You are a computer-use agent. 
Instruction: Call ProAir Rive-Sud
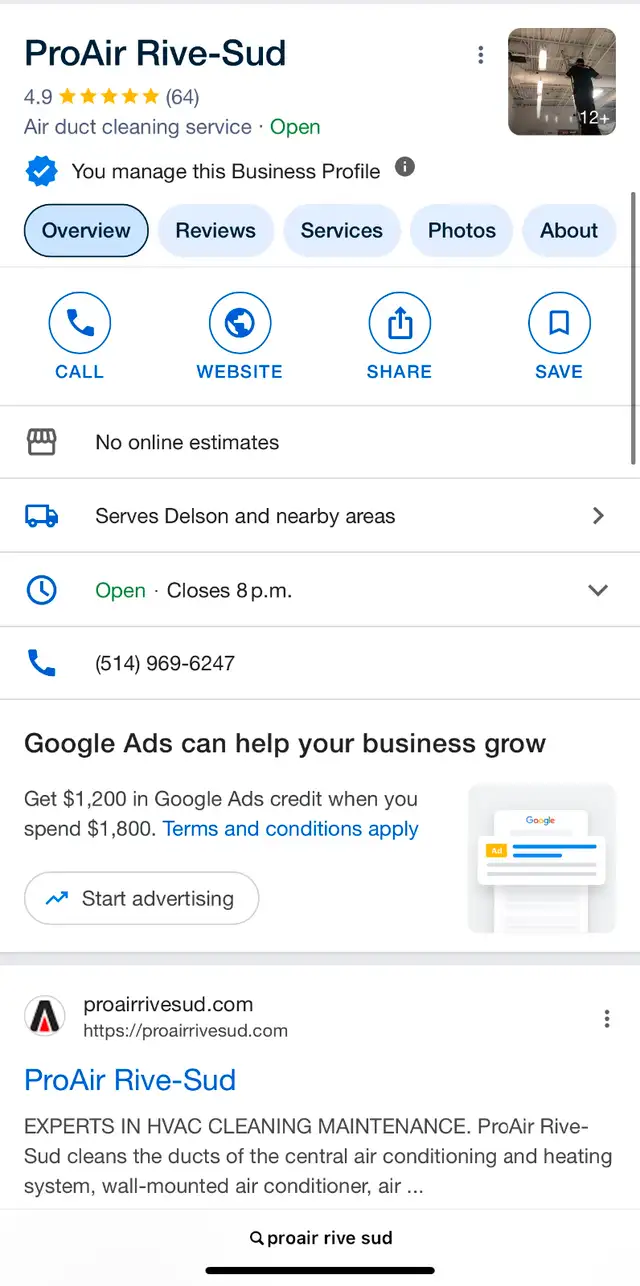coord(80,337)
